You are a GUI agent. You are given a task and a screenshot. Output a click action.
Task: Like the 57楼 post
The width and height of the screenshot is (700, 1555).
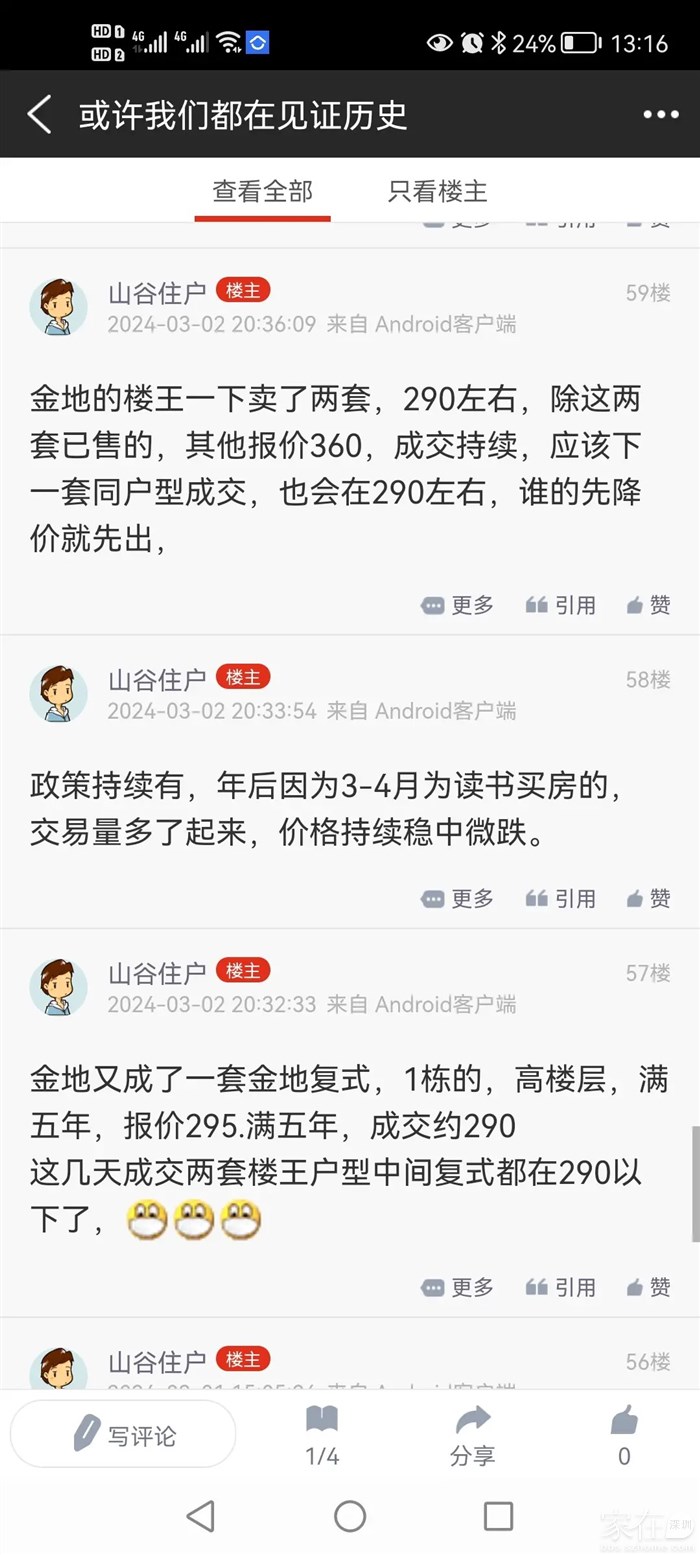pyautogui.click(x=648, y=1287)
